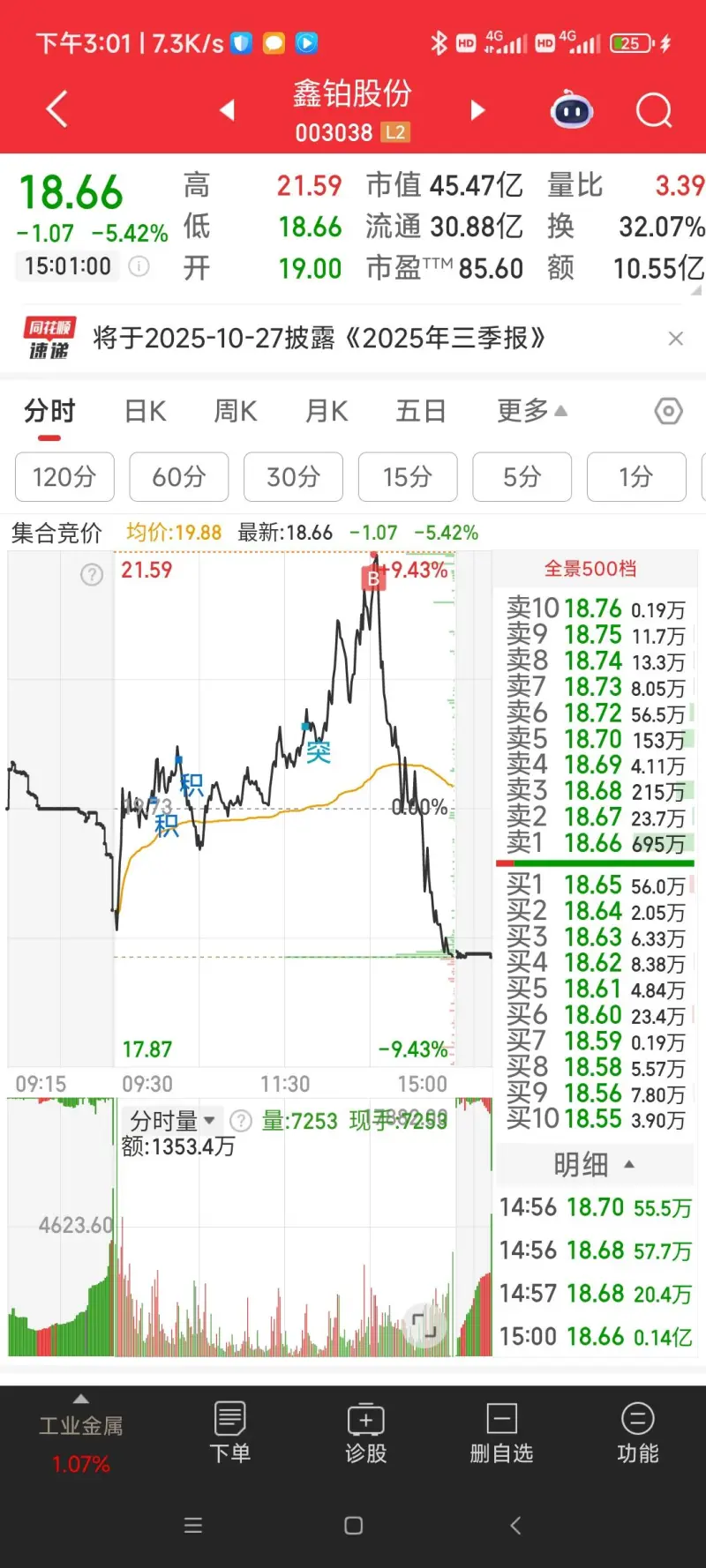Select the 60分 interval chip
This screenshot has width=706, height=1568.
coord(179,477)
